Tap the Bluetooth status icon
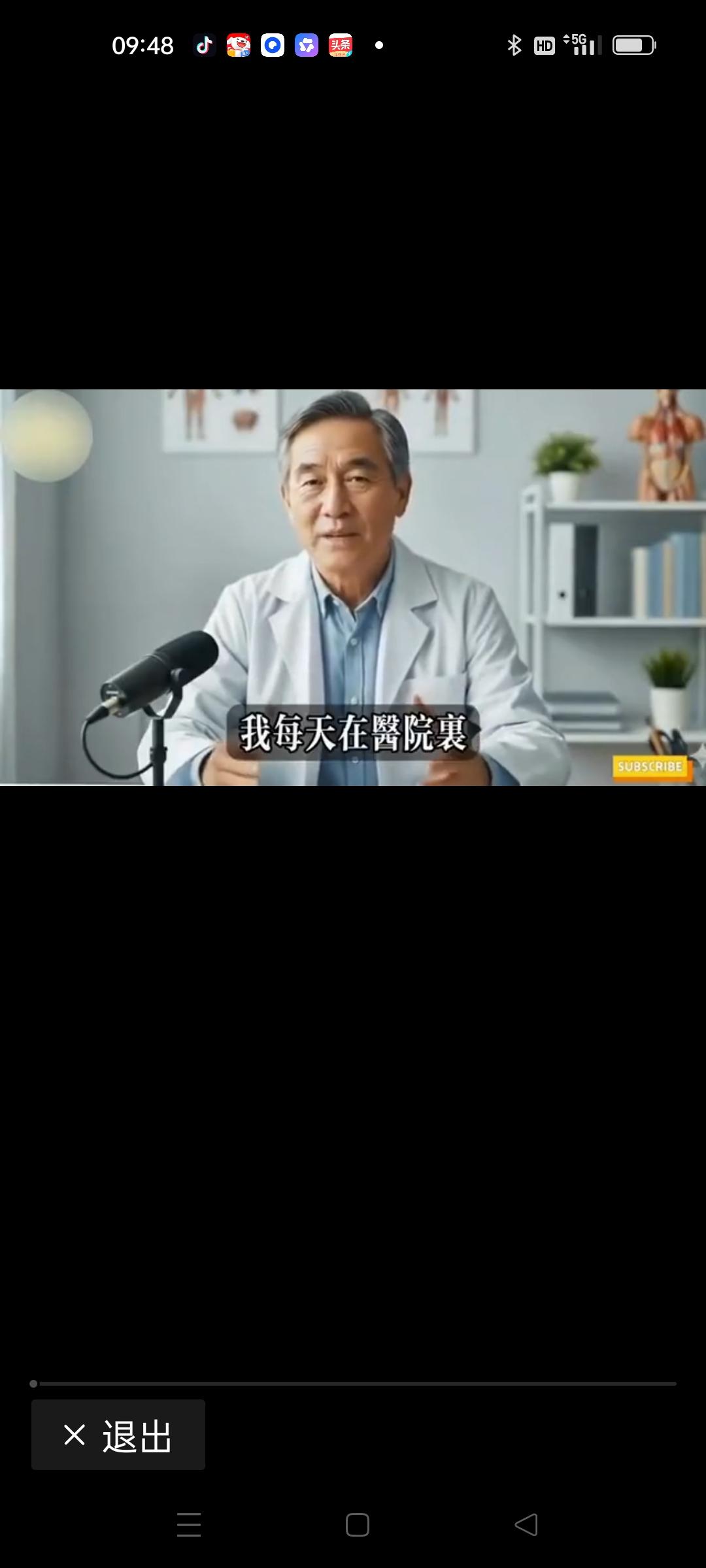 click(x=513, y=45)
